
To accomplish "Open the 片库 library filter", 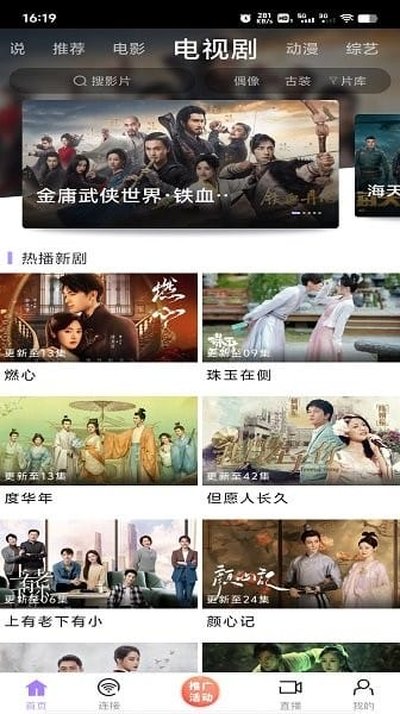I will click(348, 81).
